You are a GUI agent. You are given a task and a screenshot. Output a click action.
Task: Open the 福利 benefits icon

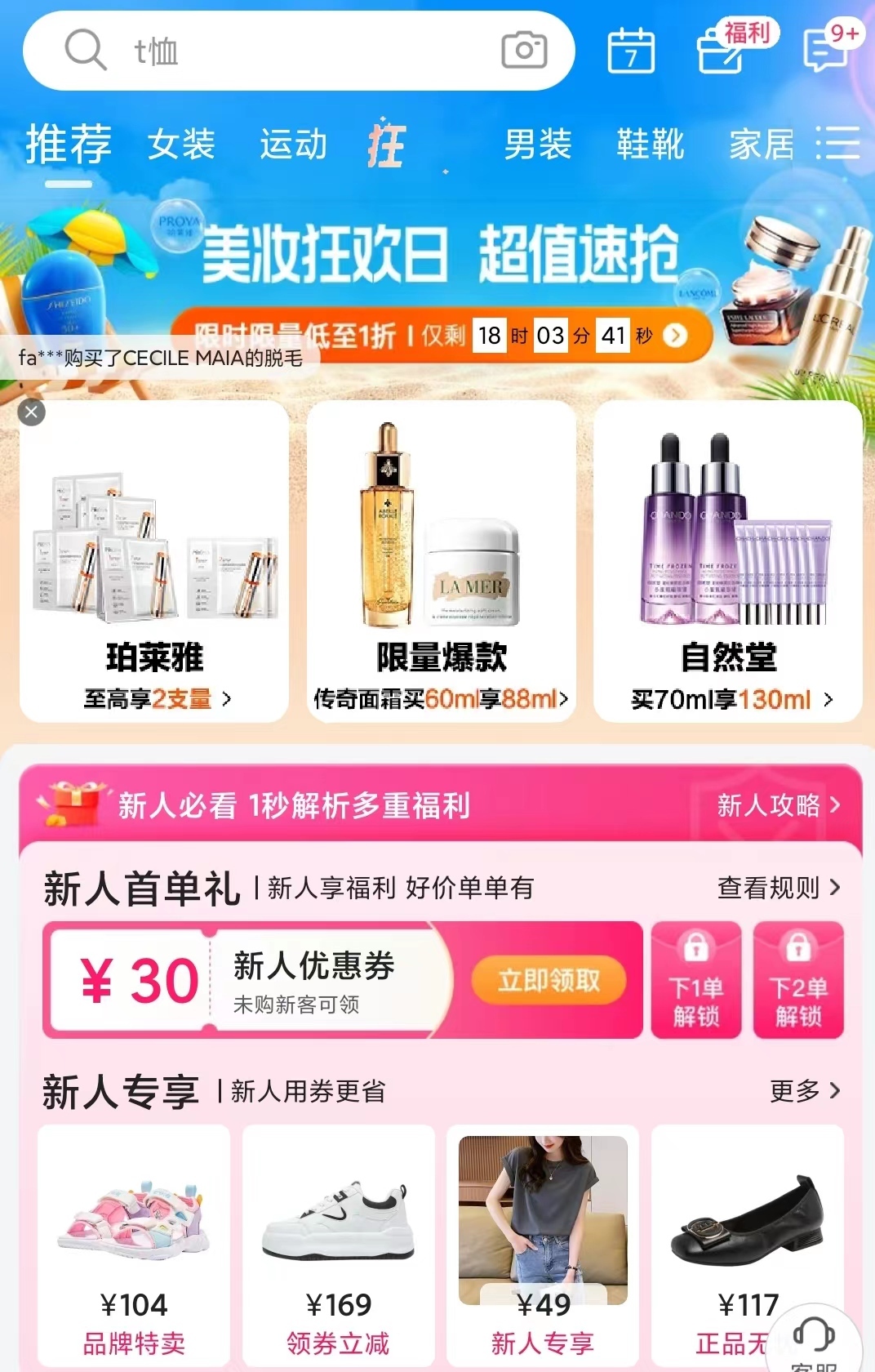[x=721, y=51]
